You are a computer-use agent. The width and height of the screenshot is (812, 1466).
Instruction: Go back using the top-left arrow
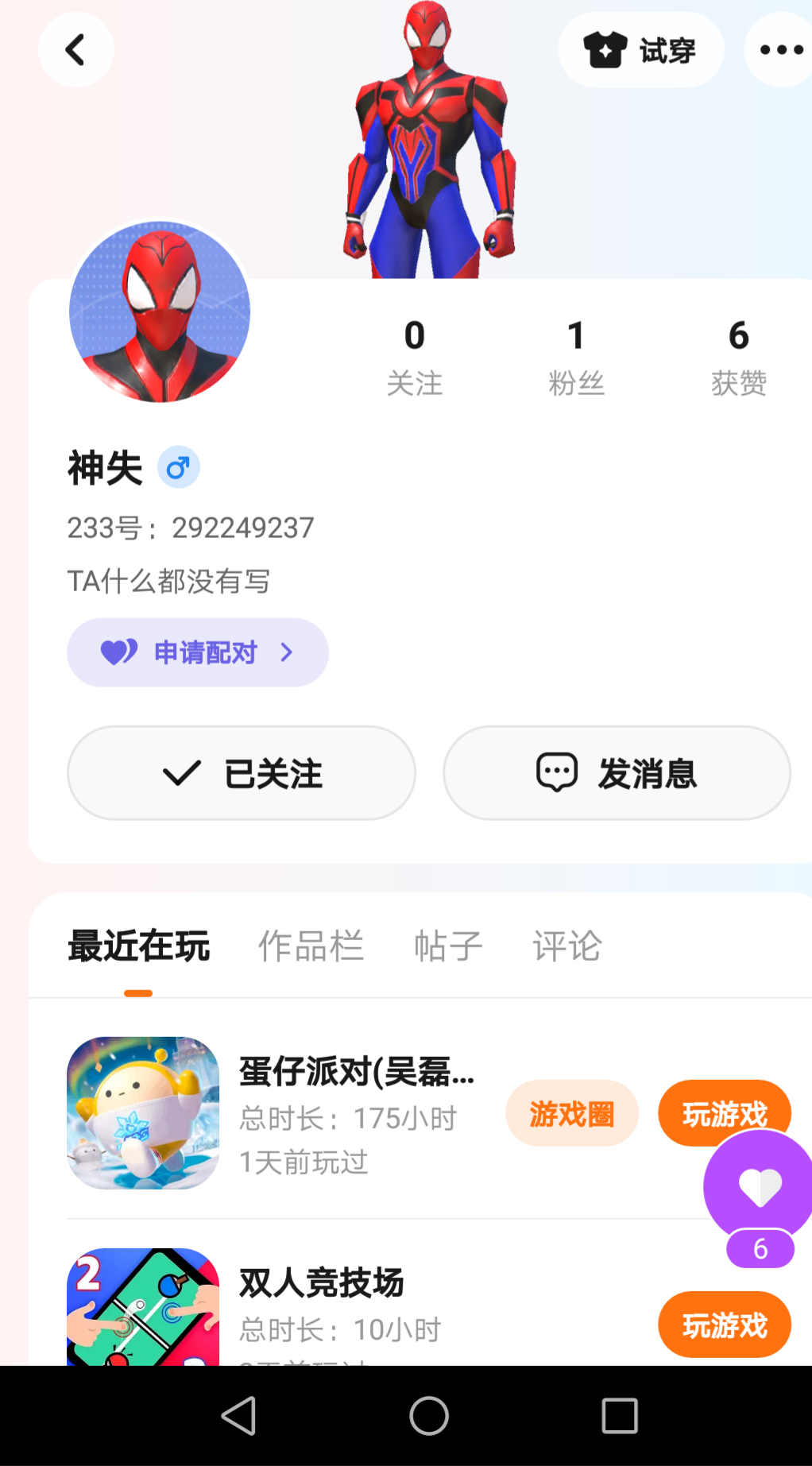click(x=75, y=50)
